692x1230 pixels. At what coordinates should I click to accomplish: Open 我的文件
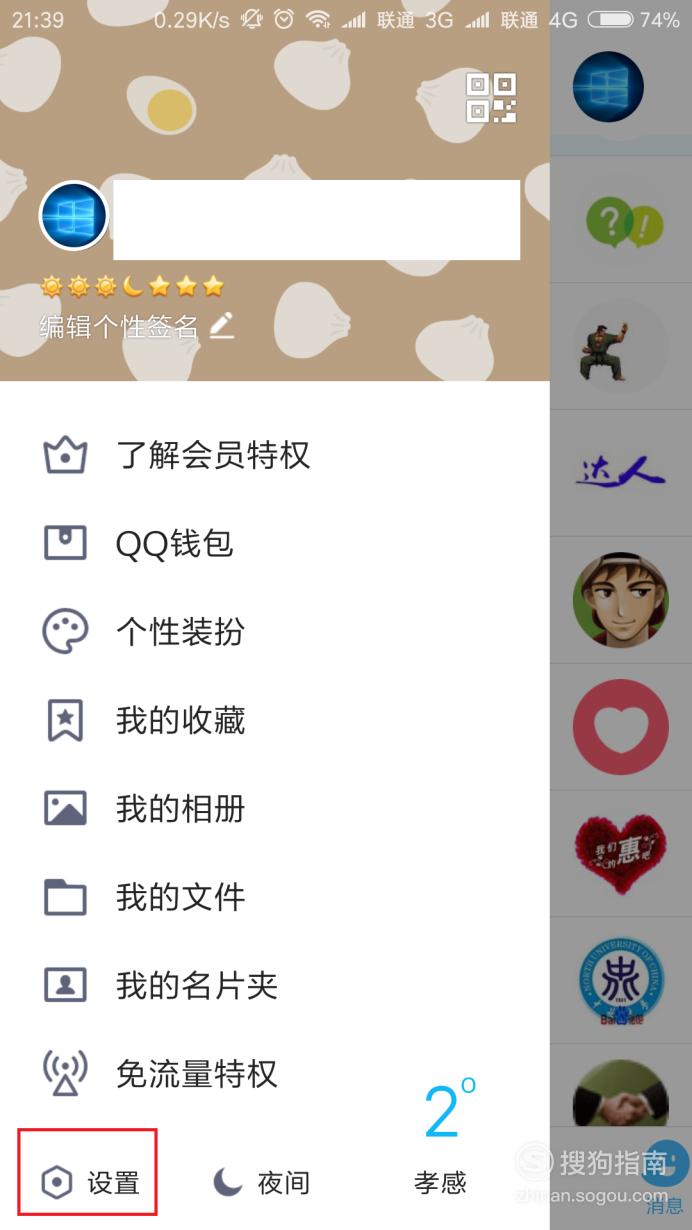point(275,897)
